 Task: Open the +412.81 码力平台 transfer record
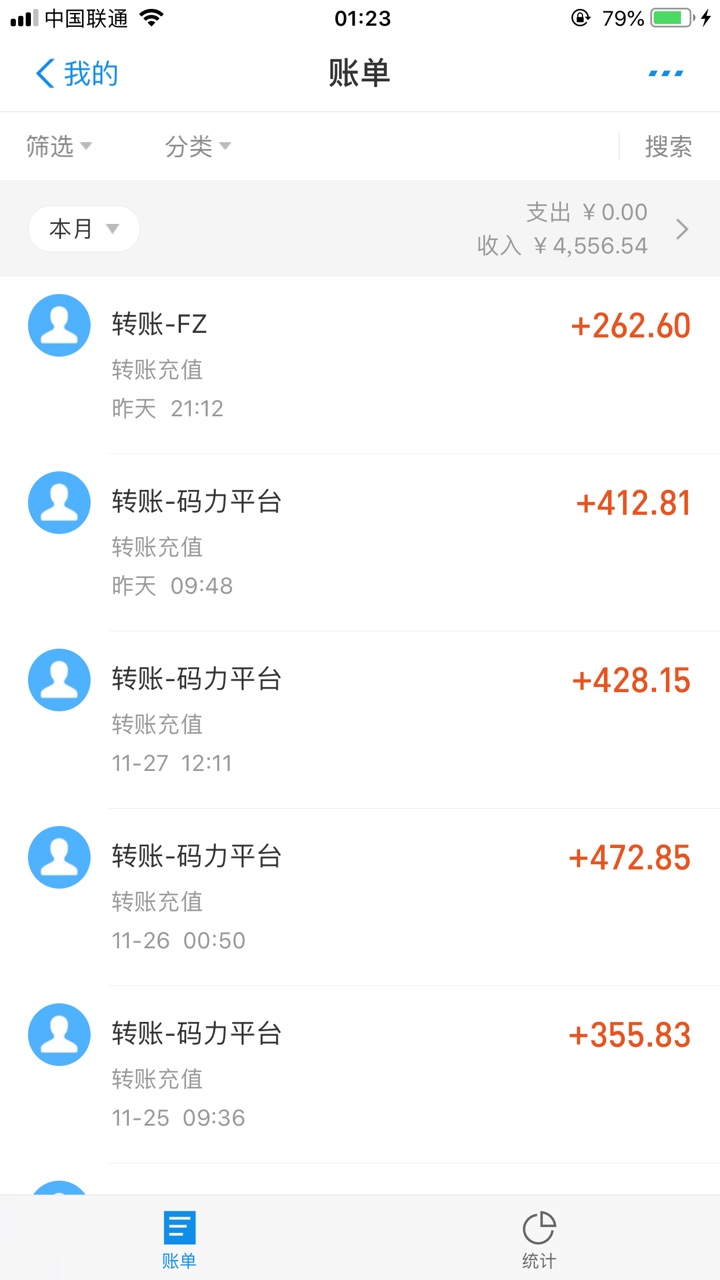(360, 542)
